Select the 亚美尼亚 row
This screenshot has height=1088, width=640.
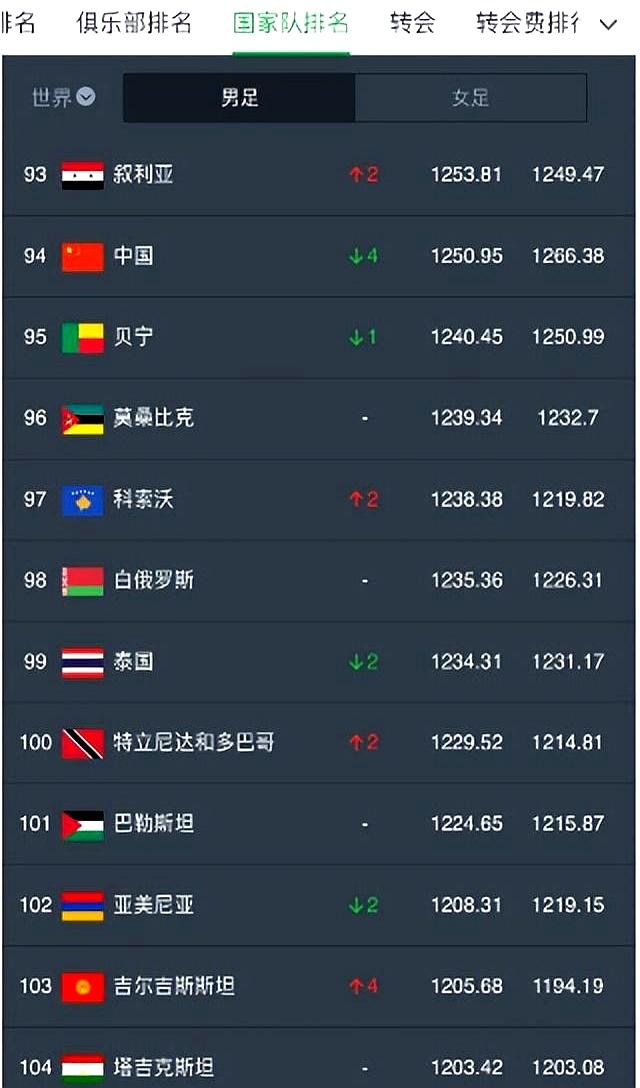pyautogui.click(x=319, y=906)
